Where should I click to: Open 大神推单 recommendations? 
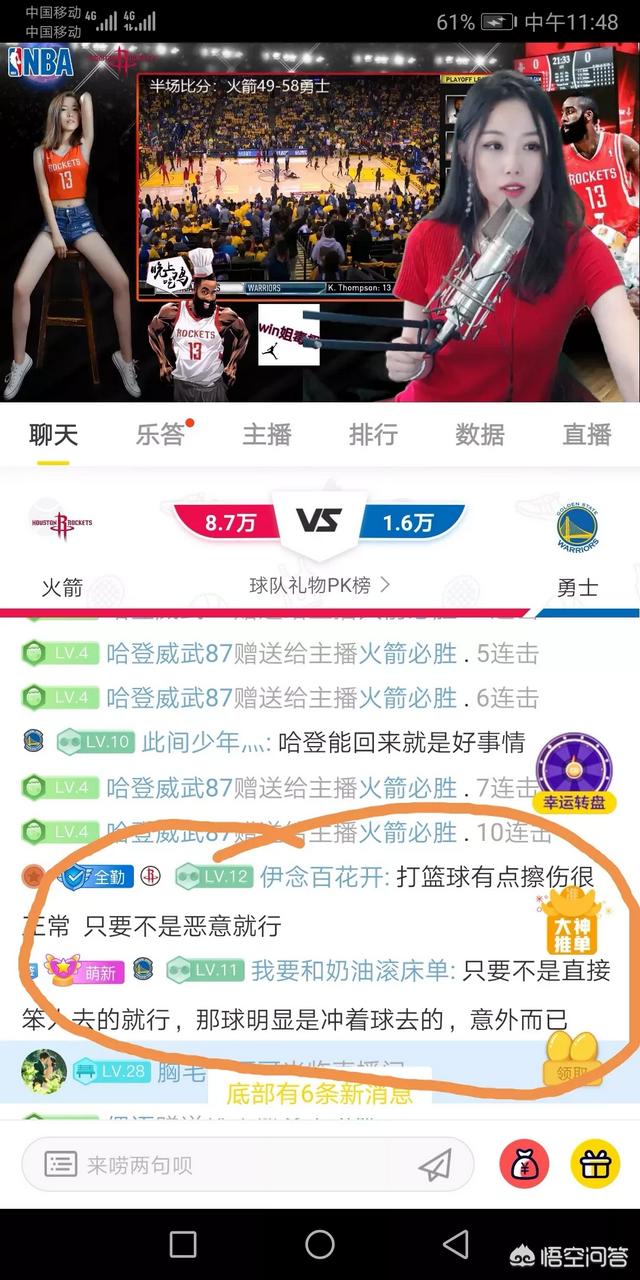pyautogui.click(x=573, y=922)
